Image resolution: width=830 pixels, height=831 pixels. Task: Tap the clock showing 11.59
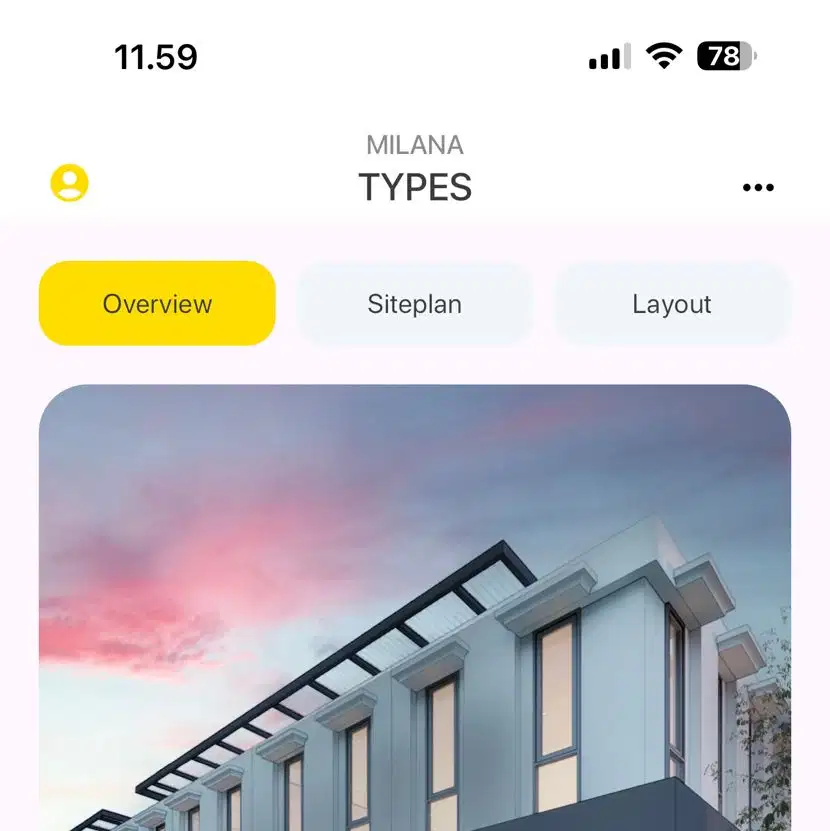coord(156,57)
